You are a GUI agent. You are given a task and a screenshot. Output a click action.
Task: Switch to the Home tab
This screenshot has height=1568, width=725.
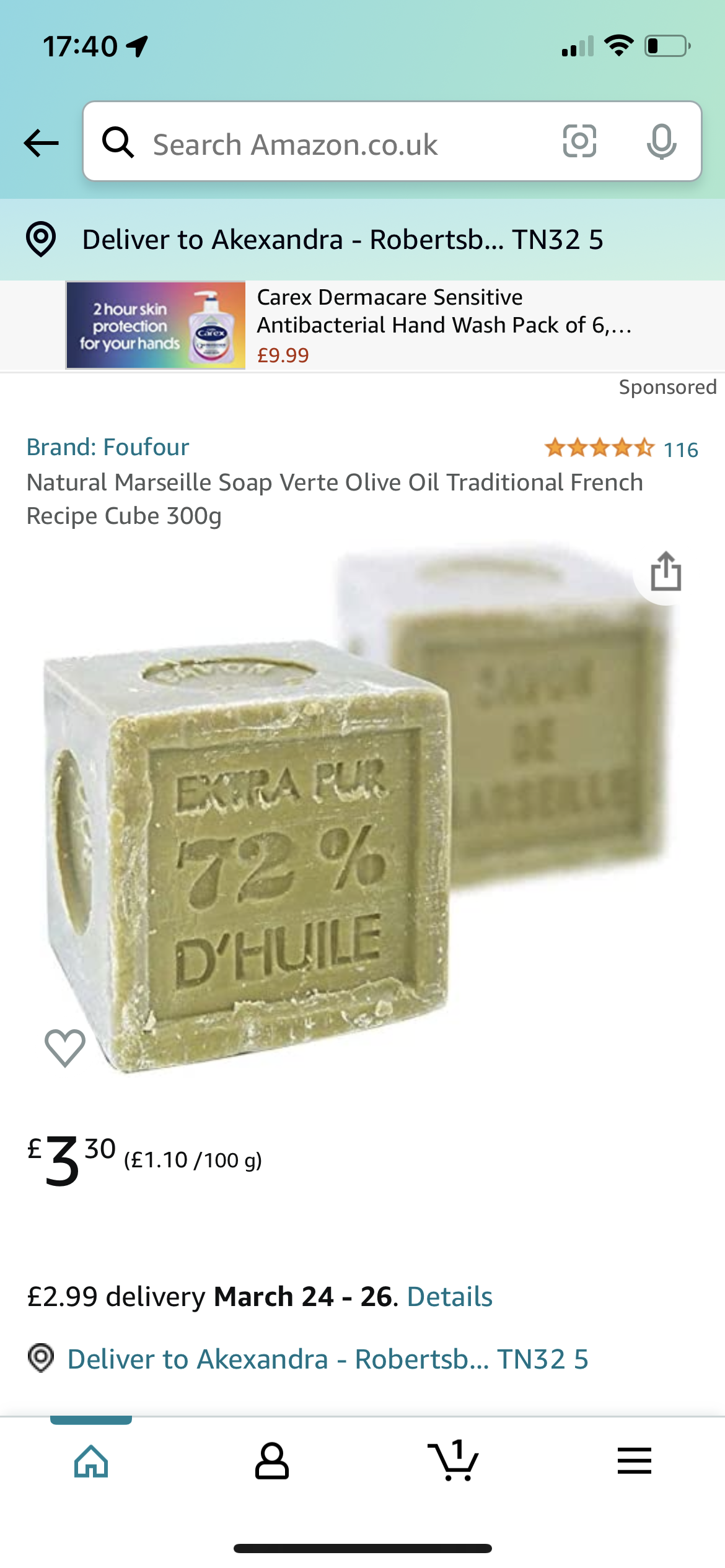(91, 1461)
